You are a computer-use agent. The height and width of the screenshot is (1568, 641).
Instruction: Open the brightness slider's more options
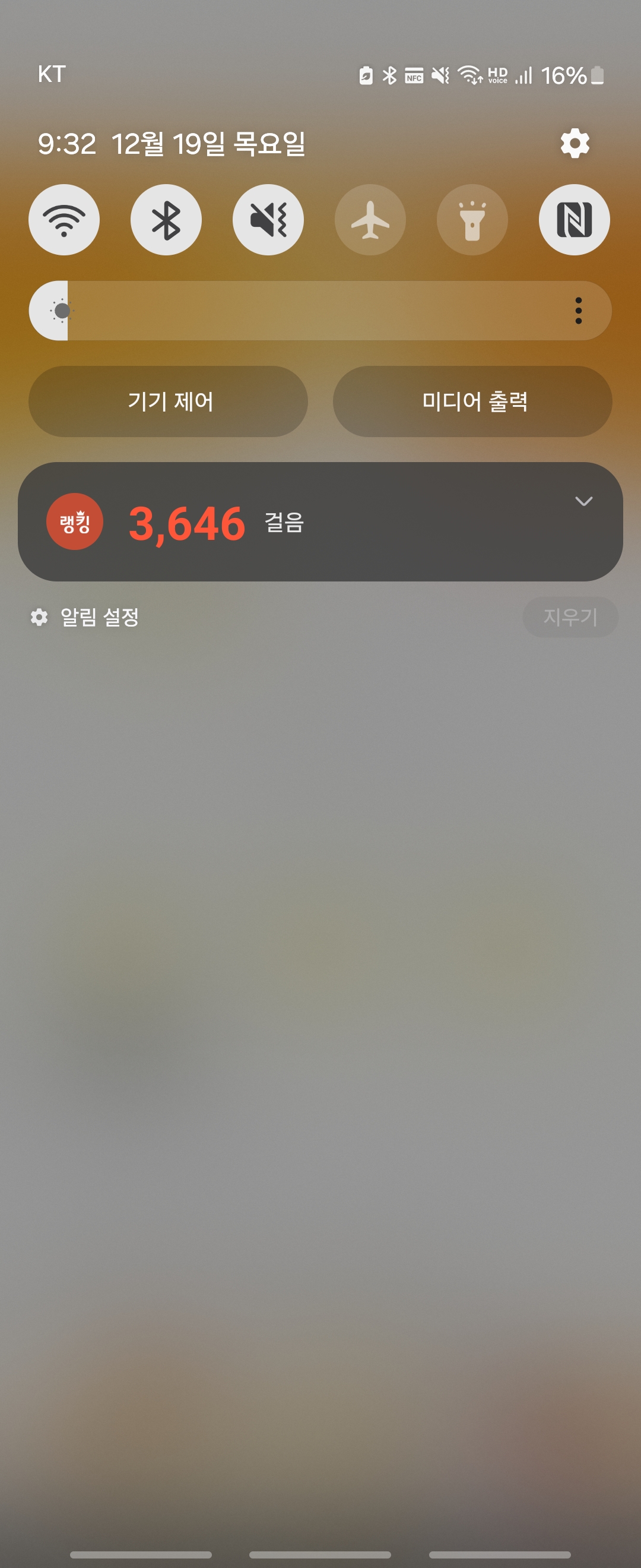click(577, 311)
